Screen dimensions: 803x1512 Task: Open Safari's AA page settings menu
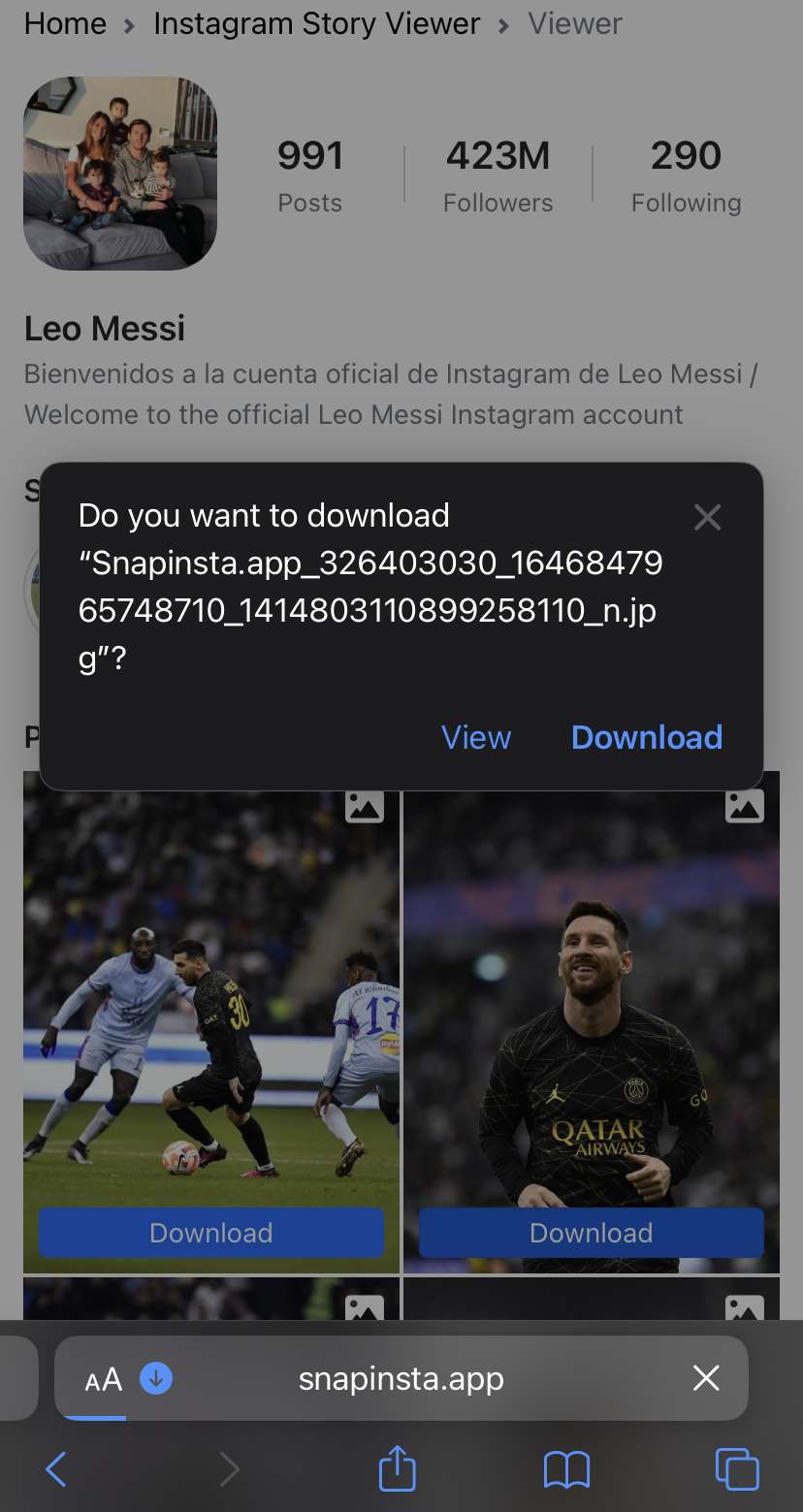tap(104, 1378)
